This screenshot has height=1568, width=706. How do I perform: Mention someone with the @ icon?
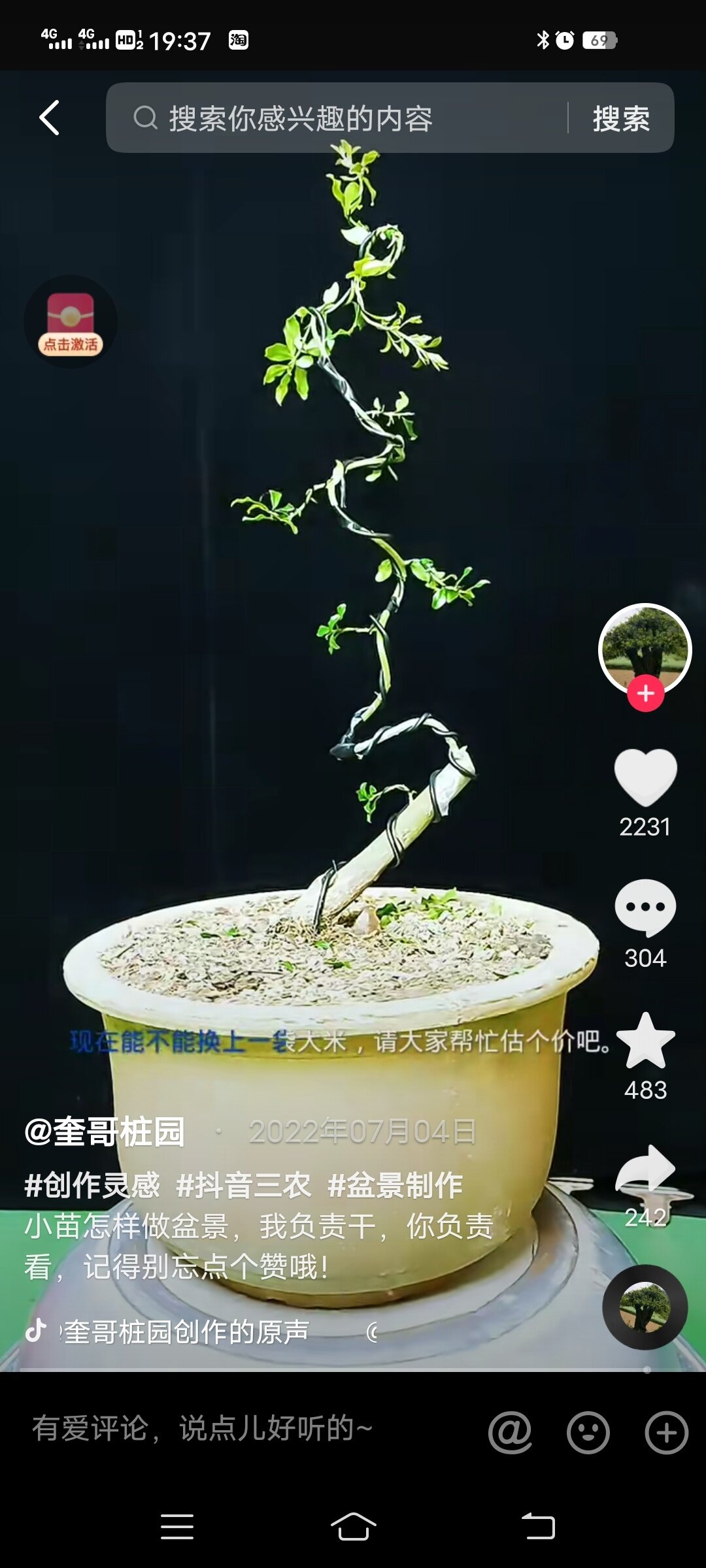point(510,1432)
